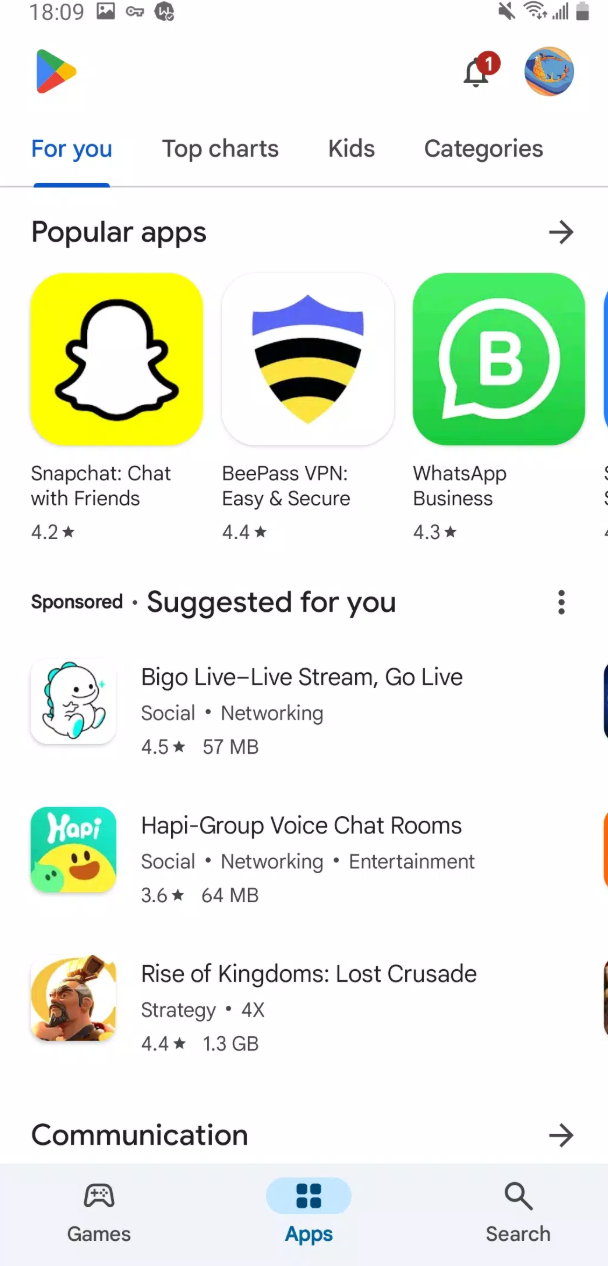Open the Search tab
608x1266 pixels.
[517, 1212]
